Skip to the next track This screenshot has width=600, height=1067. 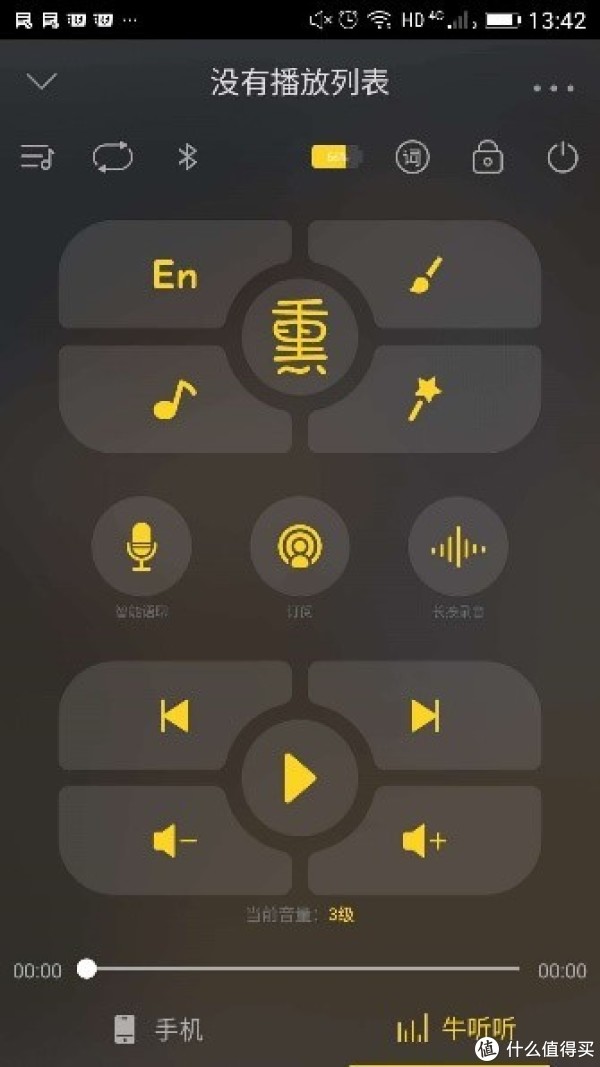click(x=425, y=715)
